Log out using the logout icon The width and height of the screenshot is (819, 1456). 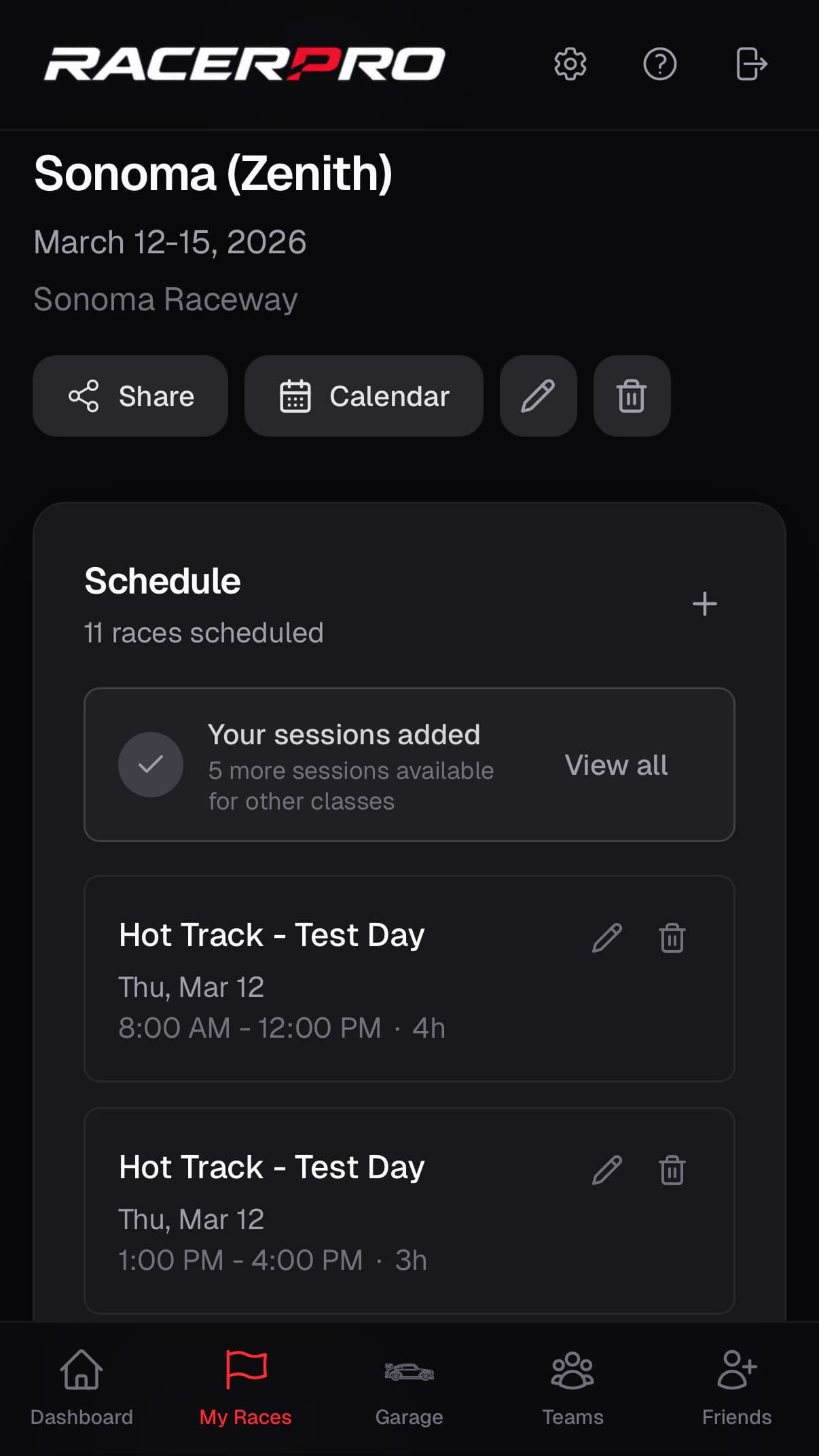750,64
